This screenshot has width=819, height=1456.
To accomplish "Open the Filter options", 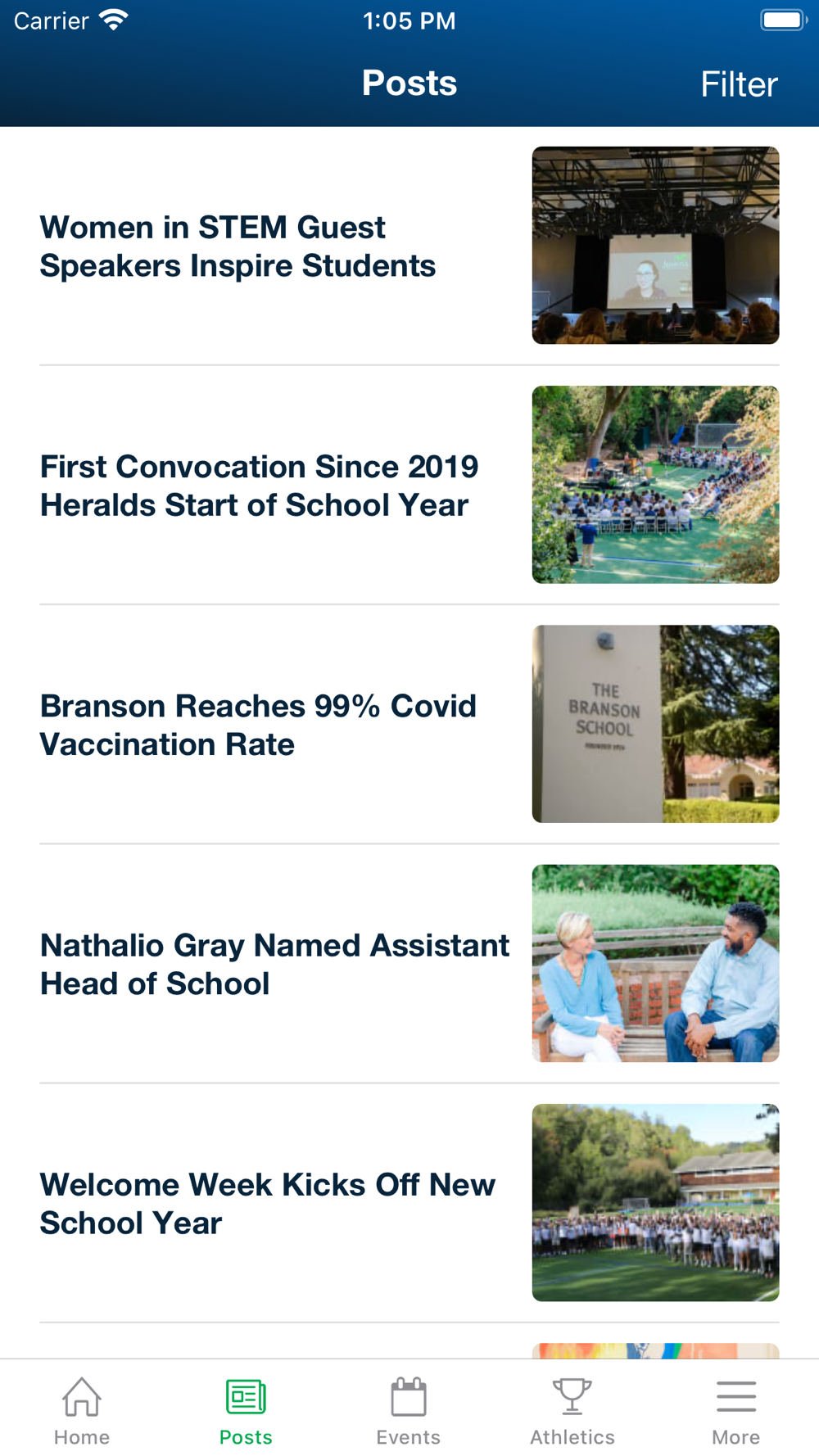I will coord(738,84).
